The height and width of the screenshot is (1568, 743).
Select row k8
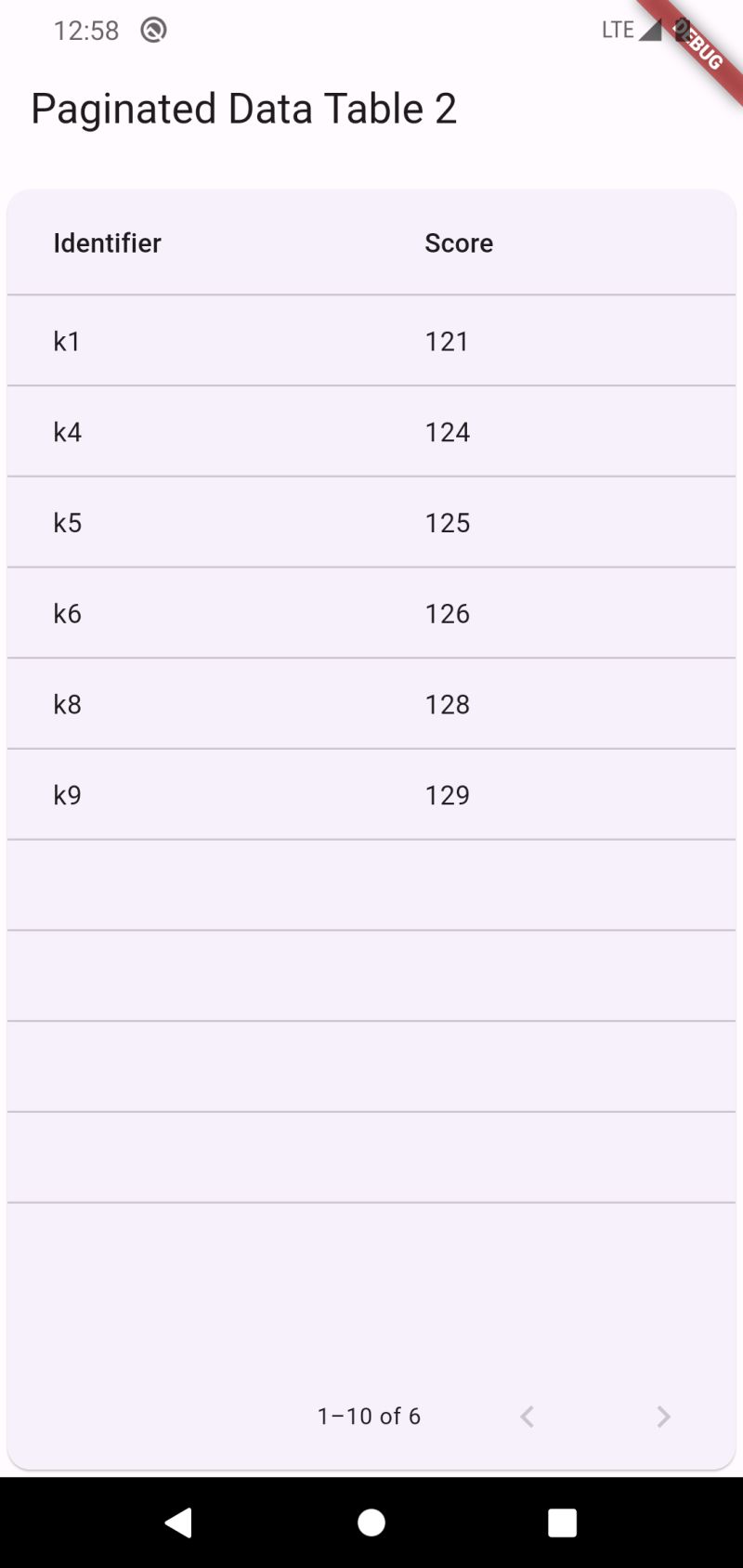[x=66, y=703]
